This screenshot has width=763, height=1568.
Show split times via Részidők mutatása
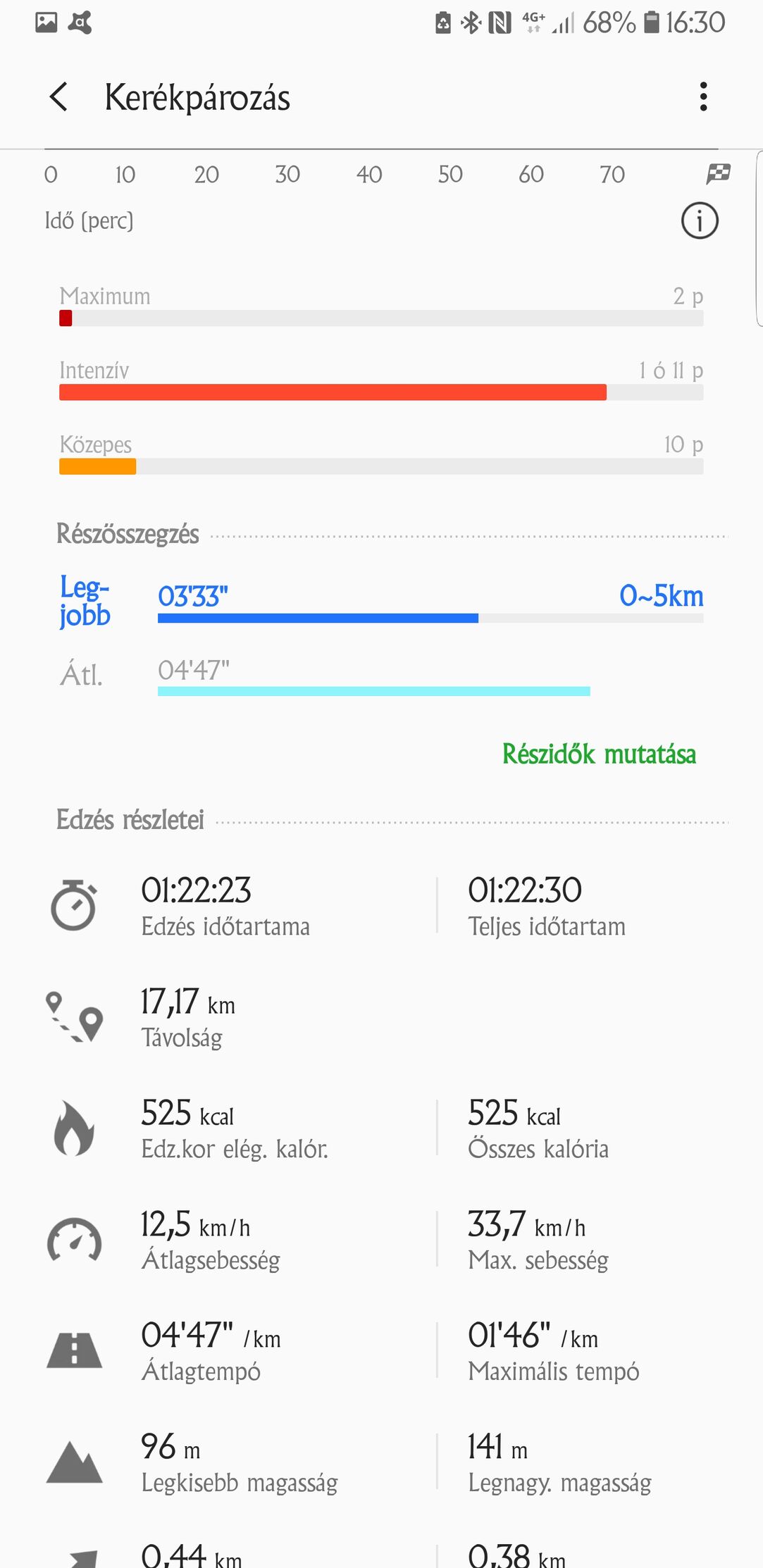pos(599,754)
